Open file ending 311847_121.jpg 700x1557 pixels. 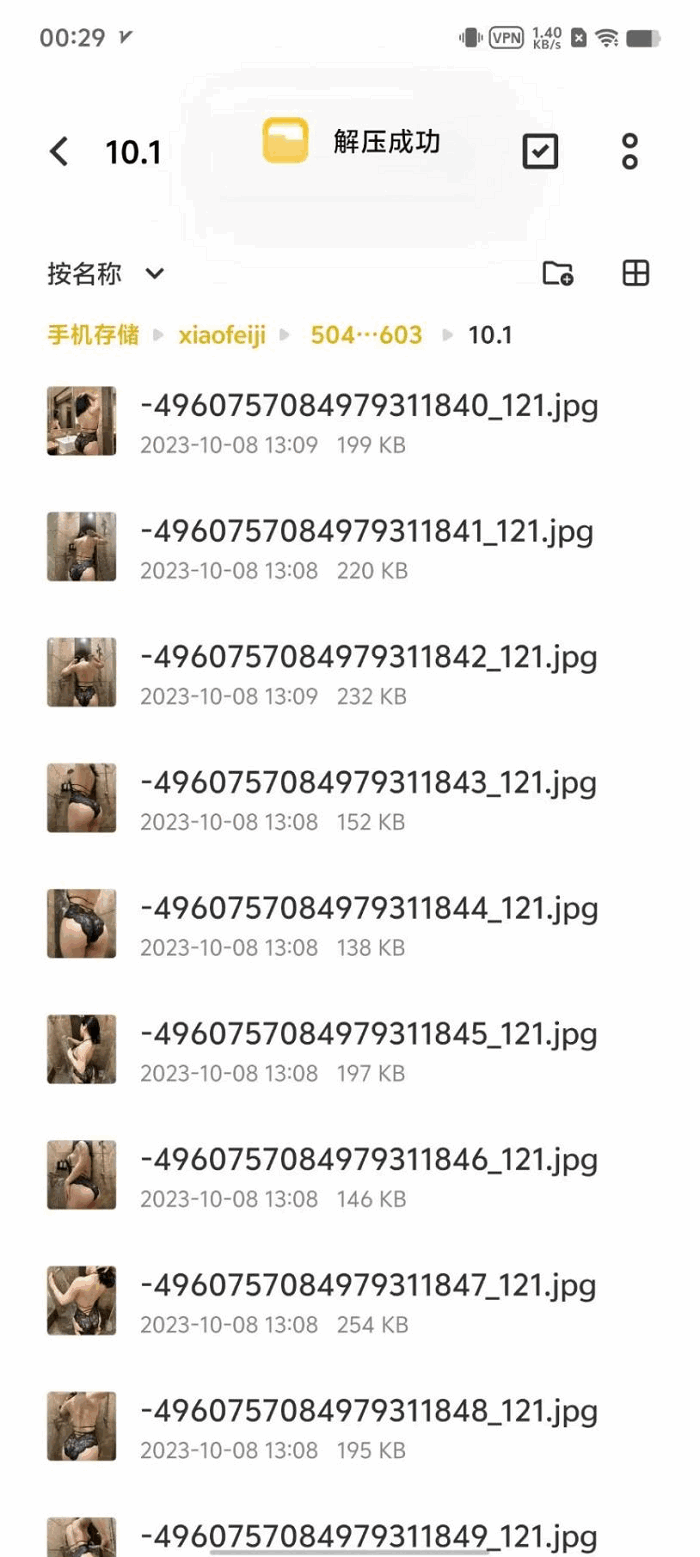tap(369, 1285)
